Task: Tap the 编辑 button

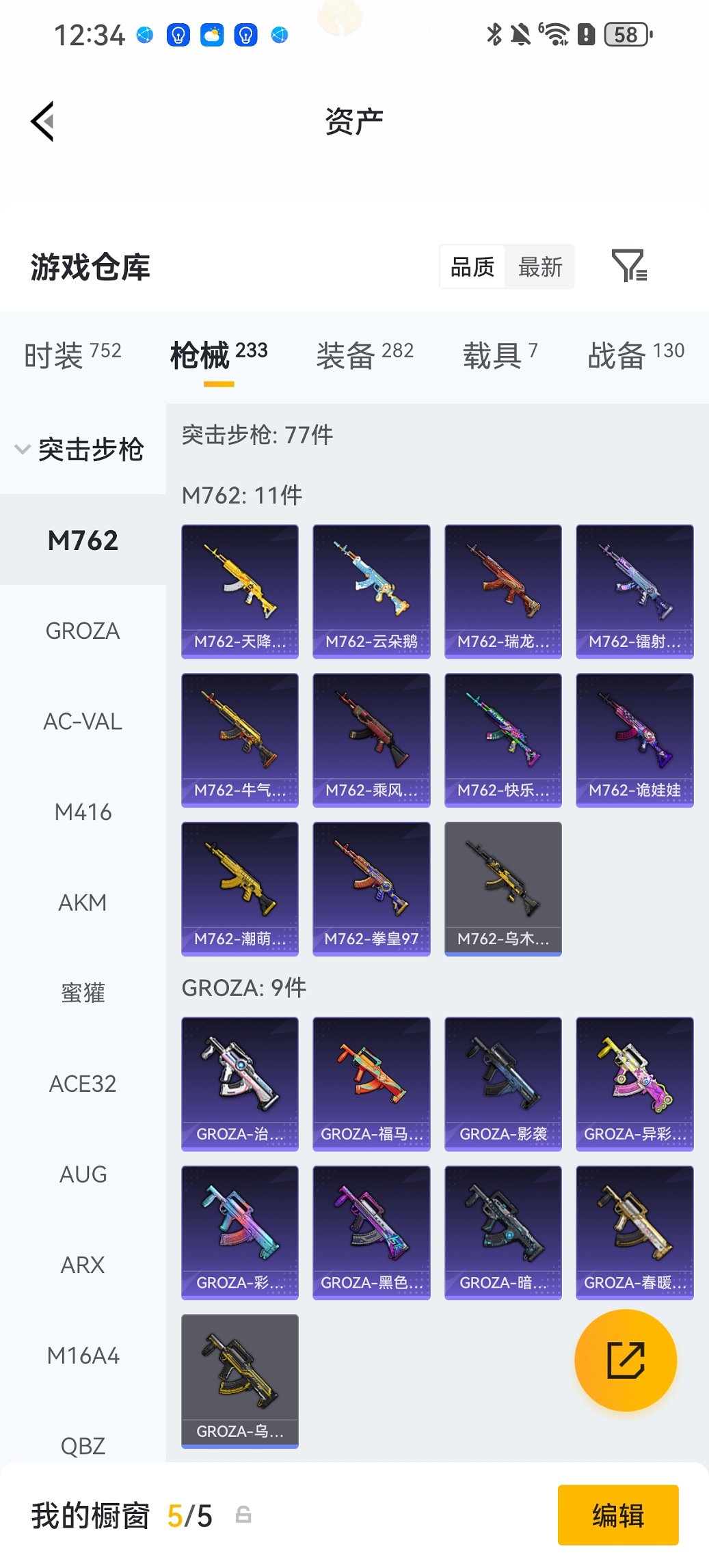Action: (x=618, y=1515)
